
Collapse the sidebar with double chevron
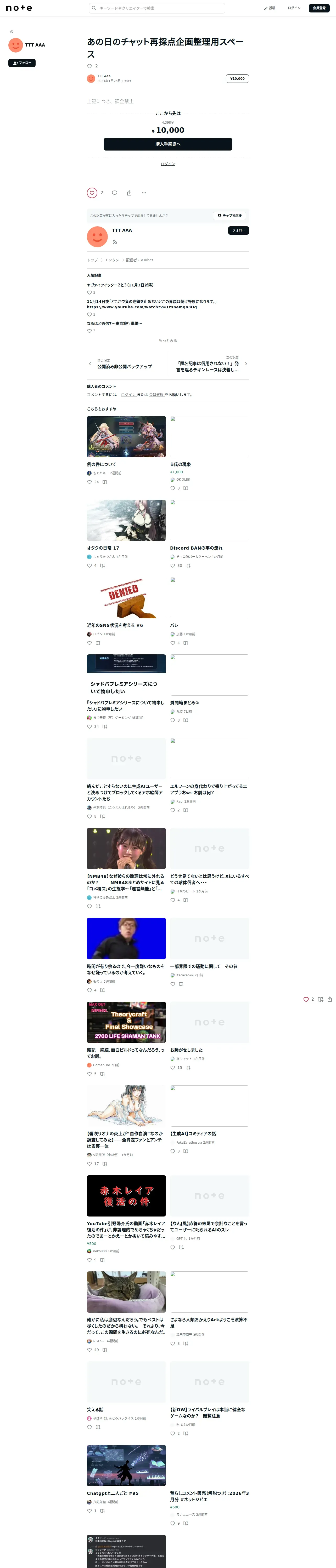[x=12, y=32]
